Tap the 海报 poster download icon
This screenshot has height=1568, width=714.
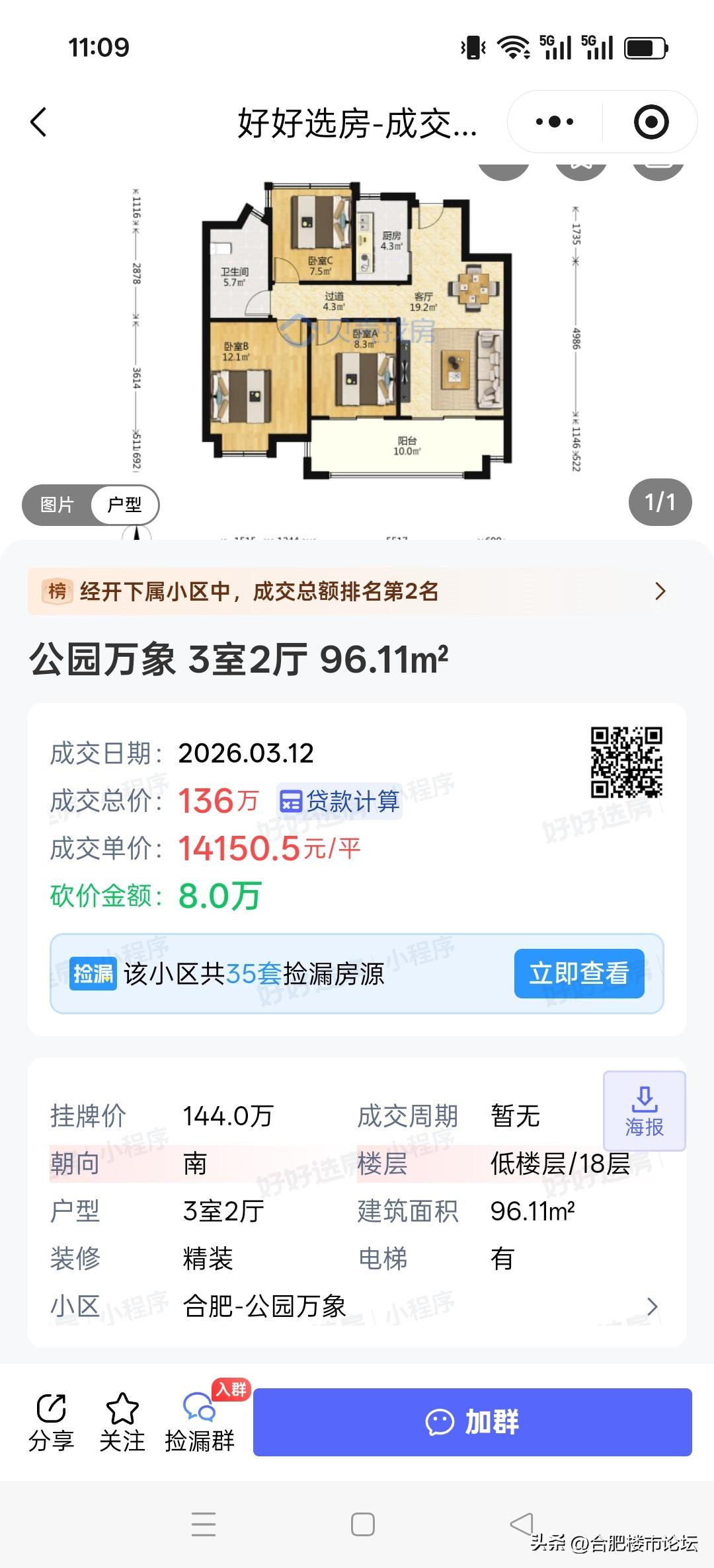pos(644,1110)
